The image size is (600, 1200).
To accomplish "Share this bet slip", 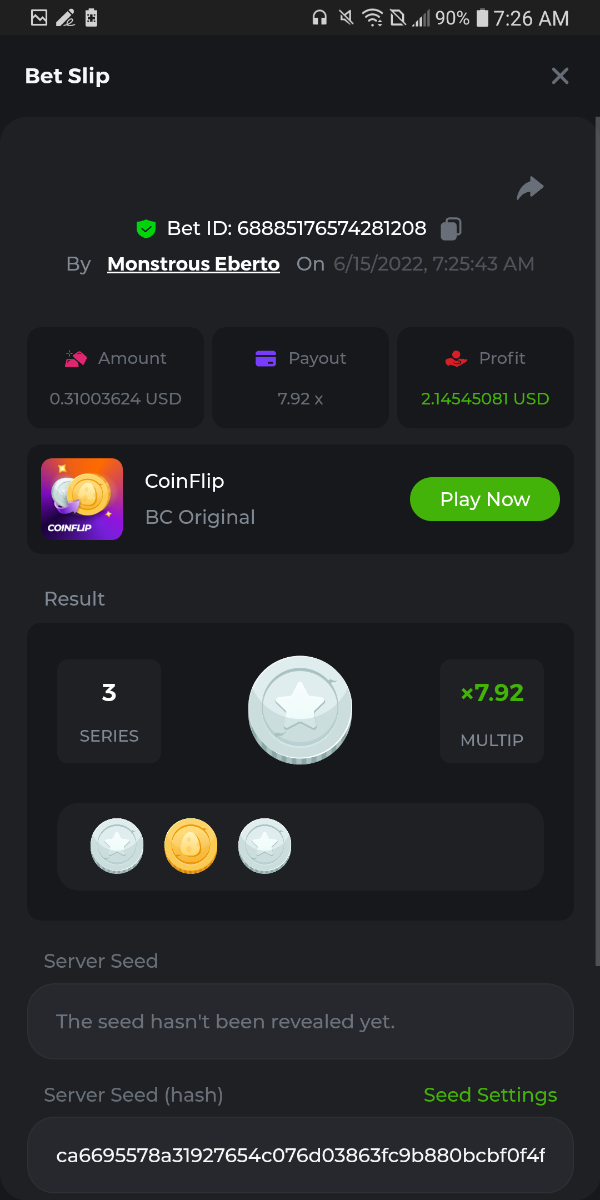I will [530, 188].
